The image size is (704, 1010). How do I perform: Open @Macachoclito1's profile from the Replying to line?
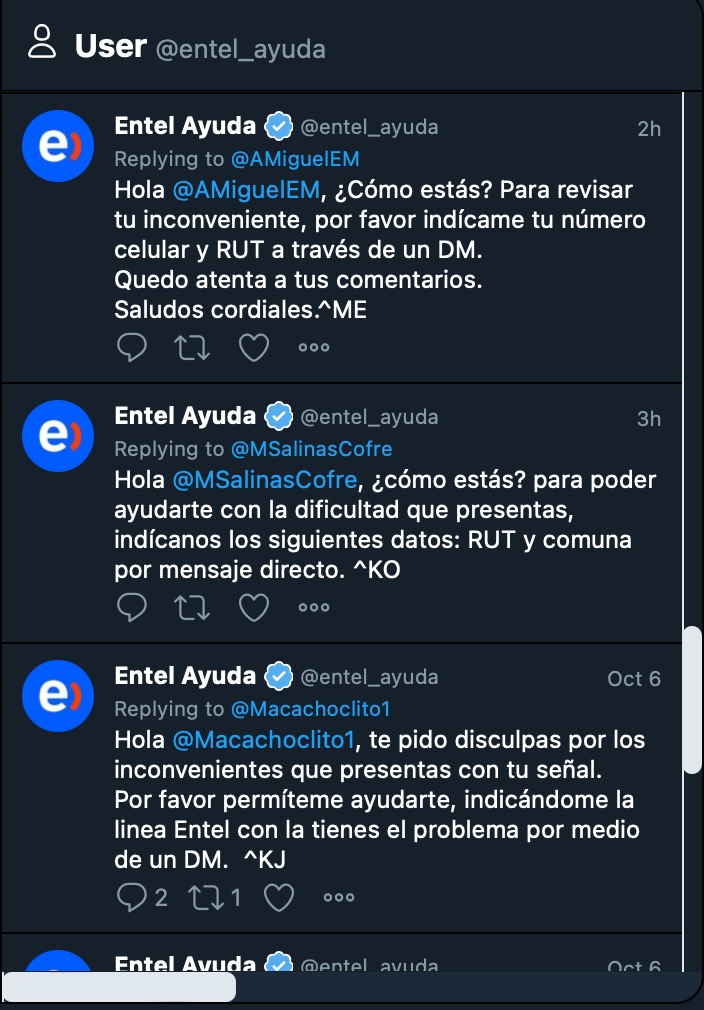click(x=310, y=709)
